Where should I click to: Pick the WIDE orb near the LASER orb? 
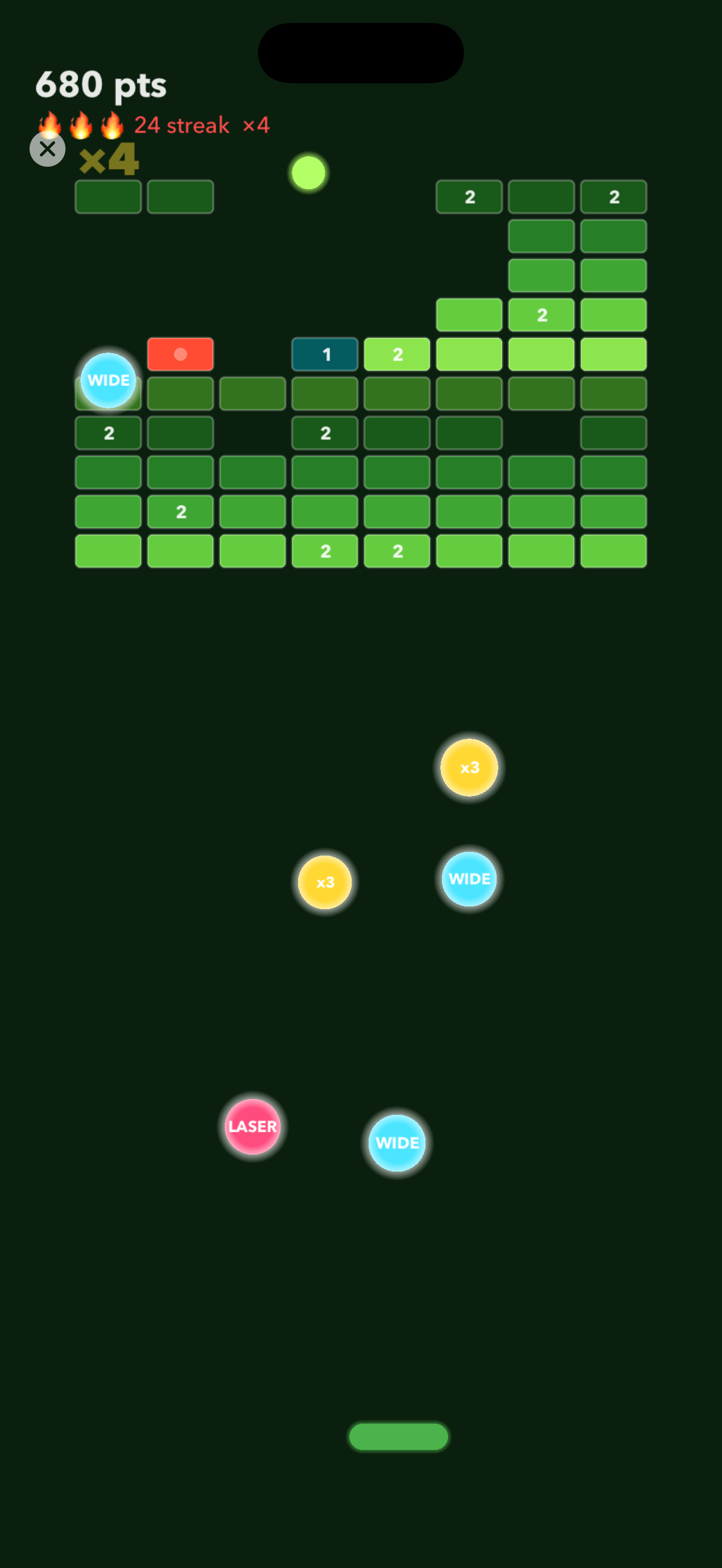397,1143
